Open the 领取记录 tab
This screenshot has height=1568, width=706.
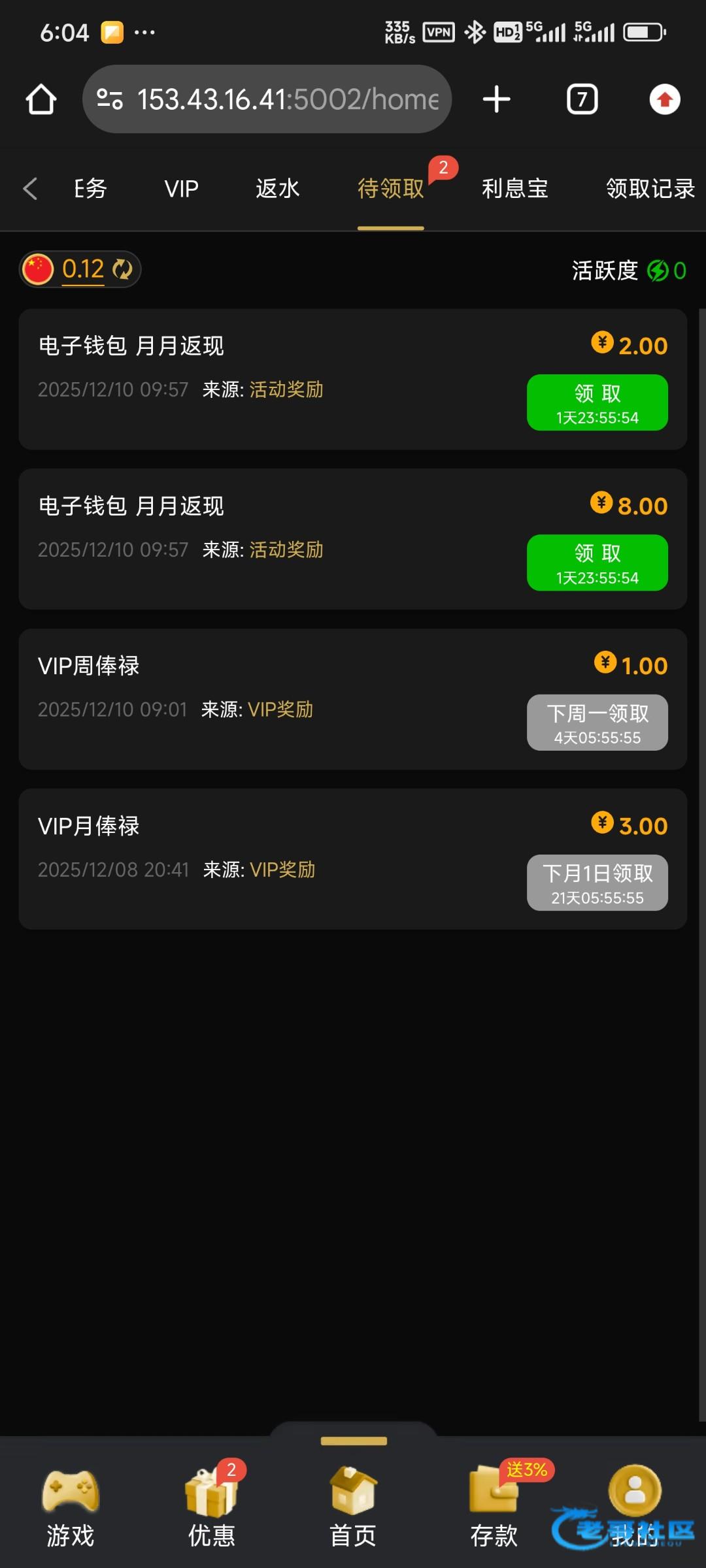tap(650, 189)
